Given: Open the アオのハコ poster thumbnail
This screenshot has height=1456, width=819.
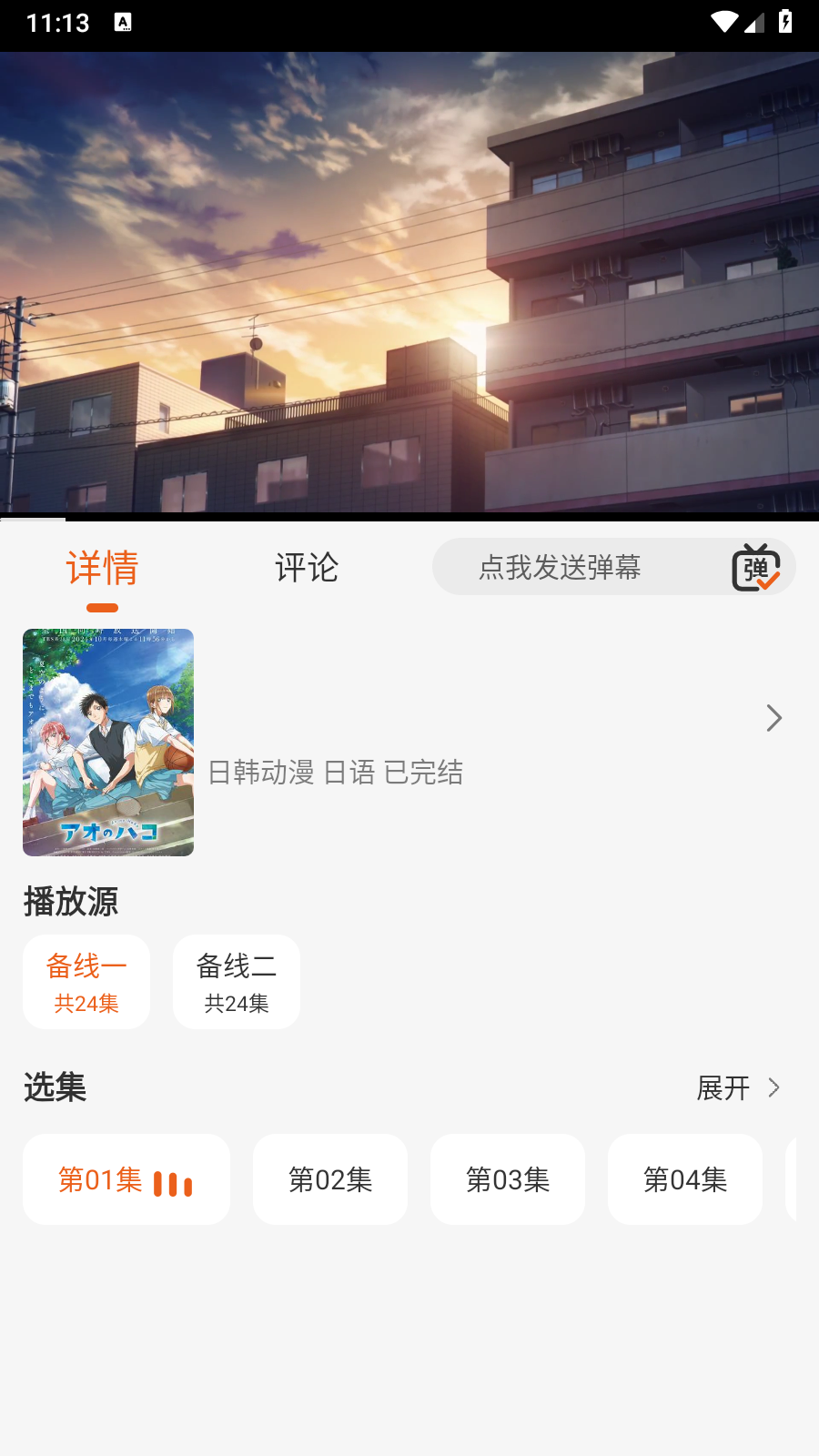Looking at the screenshot, I should (x=107, y=742).
